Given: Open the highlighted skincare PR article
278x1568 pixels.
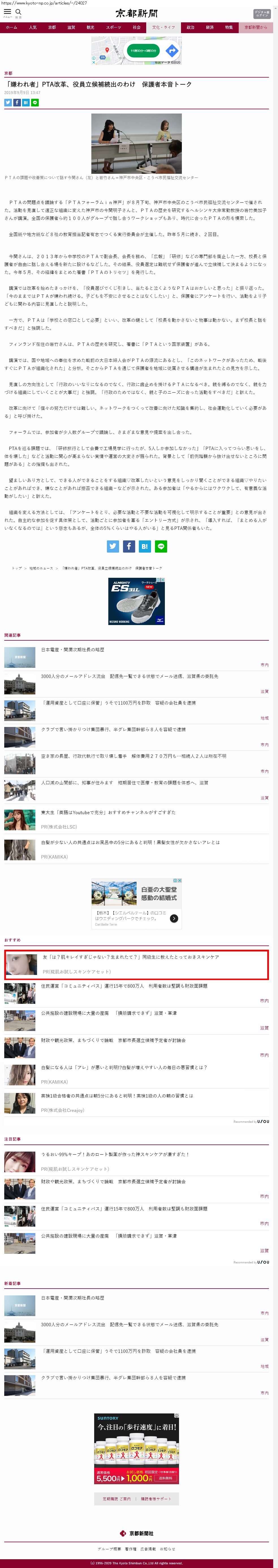Looking at the screenshot, I should (131, 957).
